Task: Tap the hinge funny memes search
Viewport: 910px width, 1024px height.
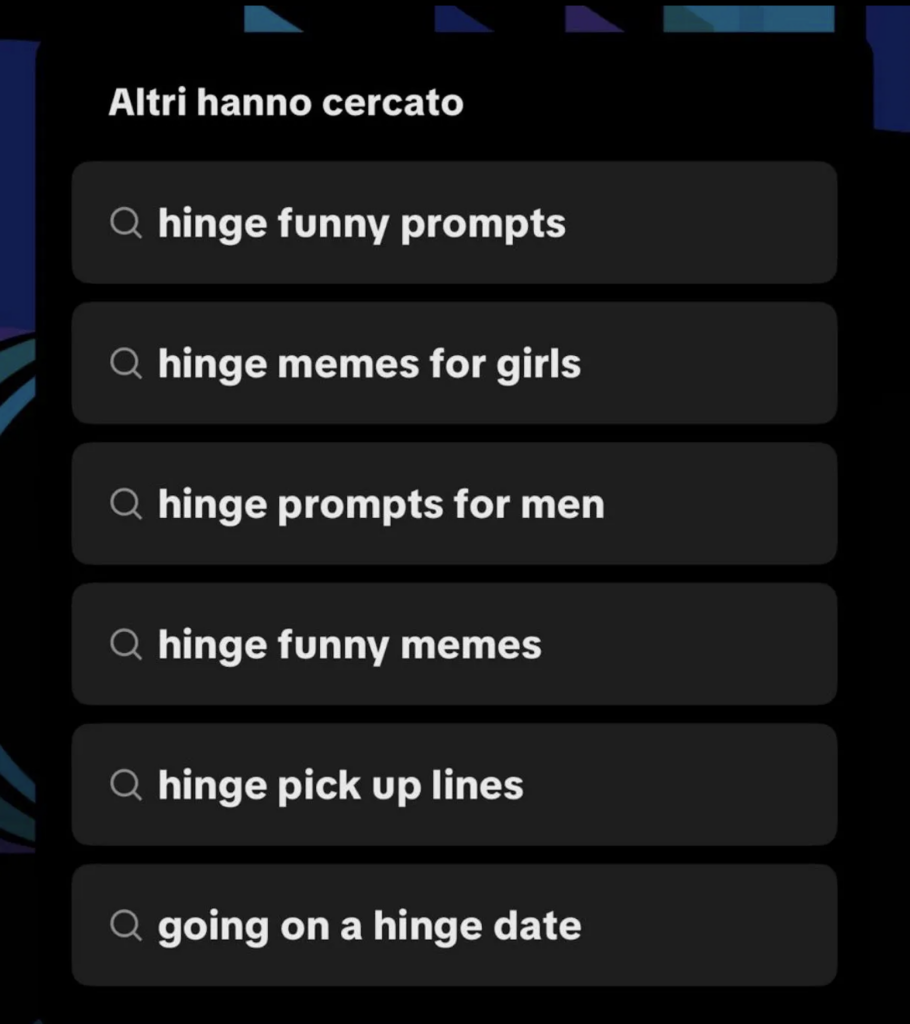Action: 453,645
